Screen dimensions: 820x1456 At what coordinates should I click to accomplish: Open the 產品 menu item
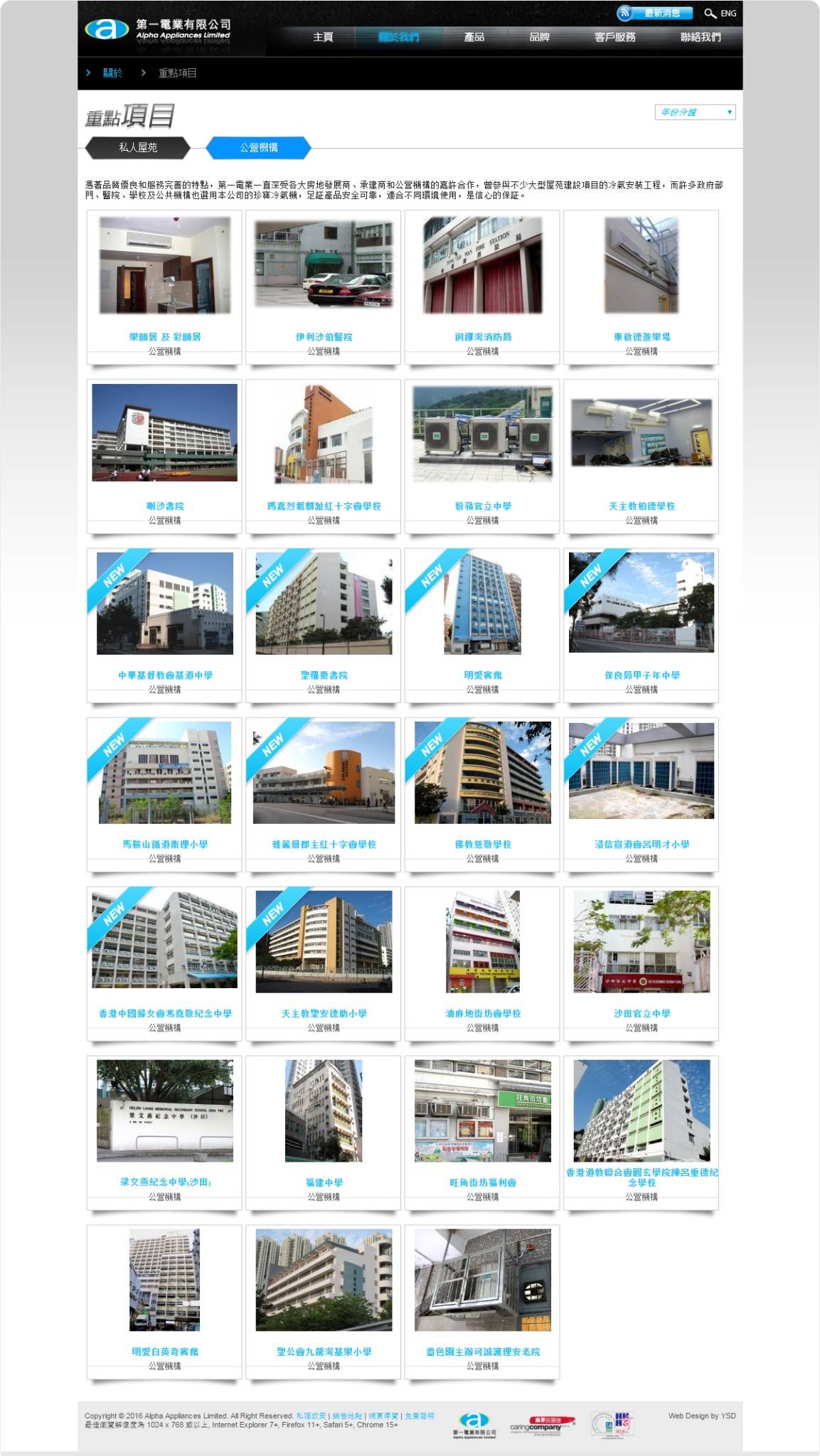[x=474, y=37]
